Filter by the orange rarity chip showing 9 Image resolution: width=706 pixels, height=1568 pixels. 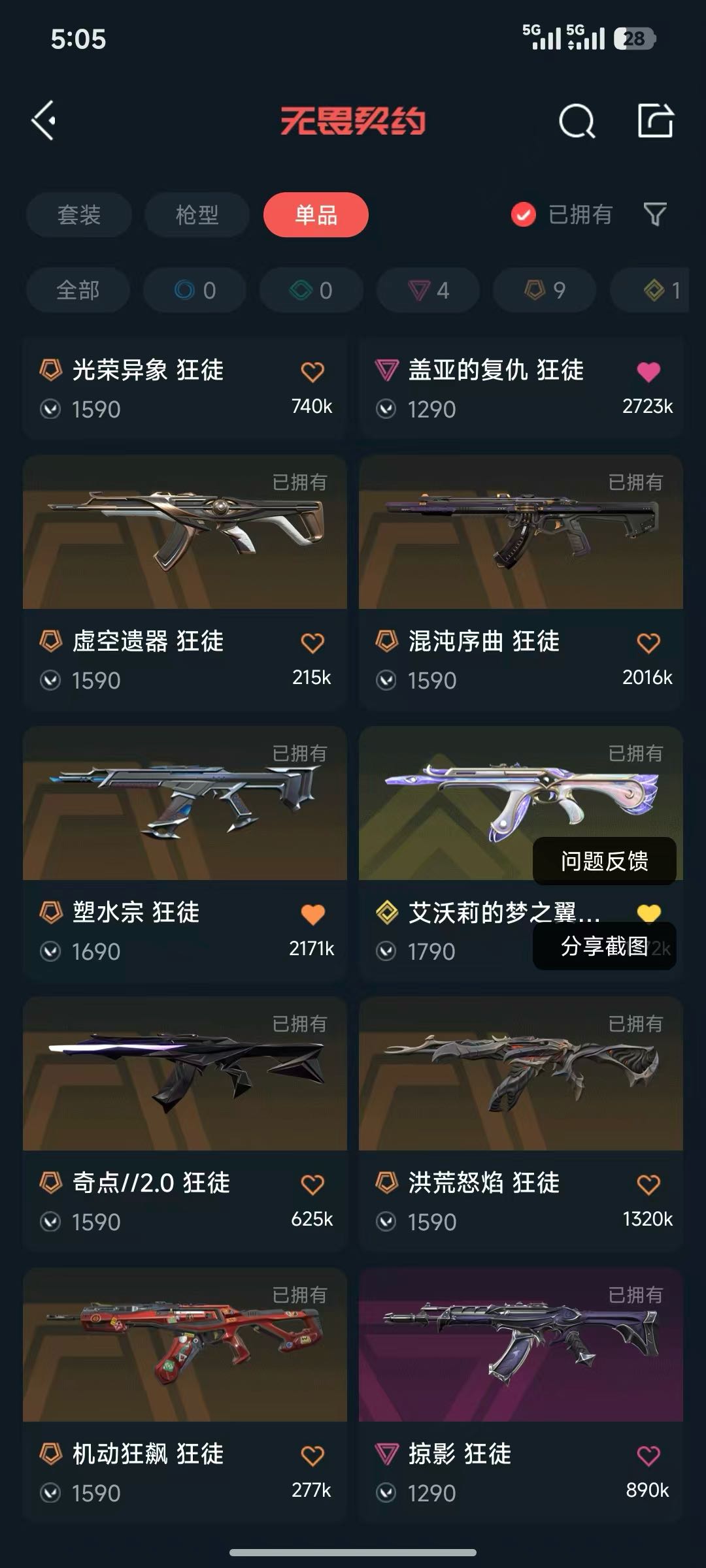[545, 290]
